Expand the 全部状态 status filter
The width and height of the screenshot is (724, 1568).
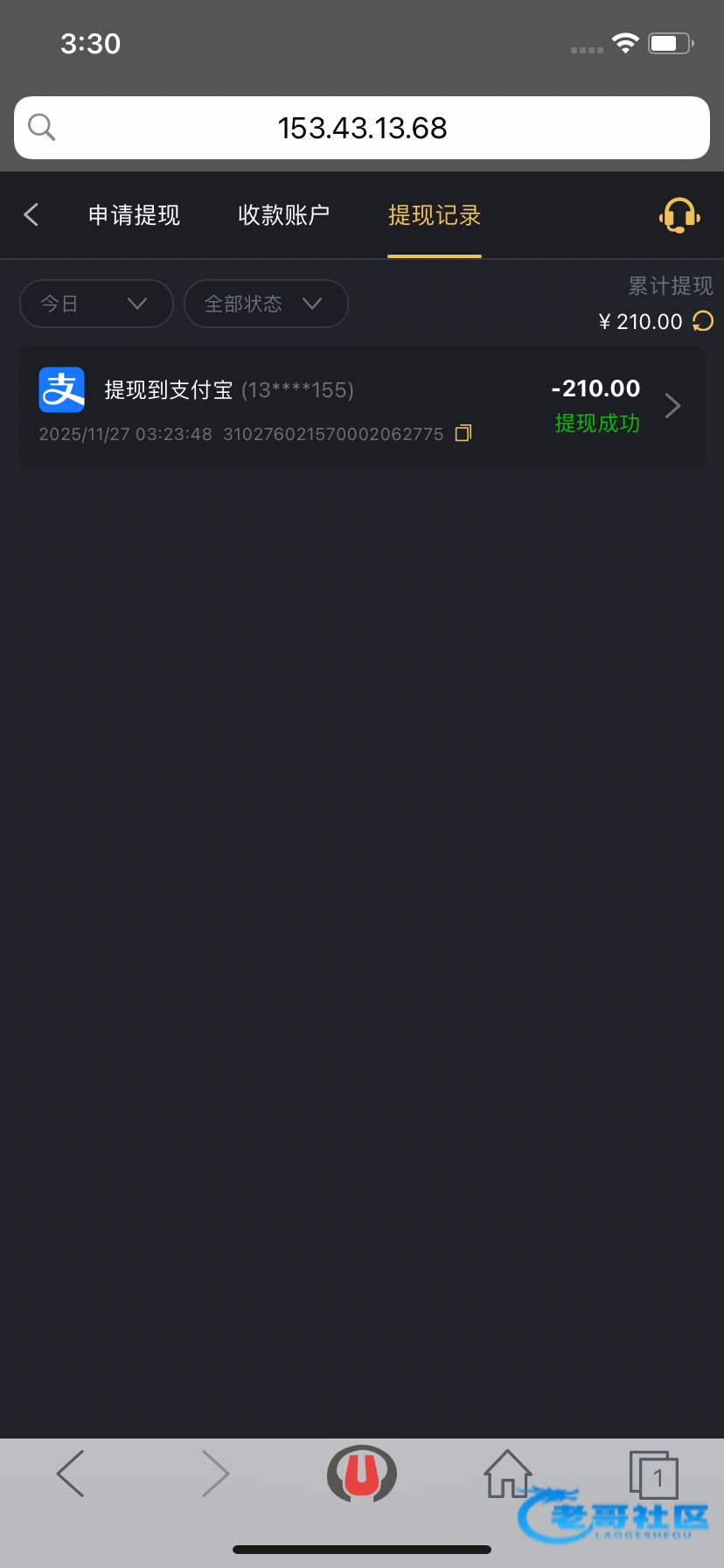(x=265, y=304)
